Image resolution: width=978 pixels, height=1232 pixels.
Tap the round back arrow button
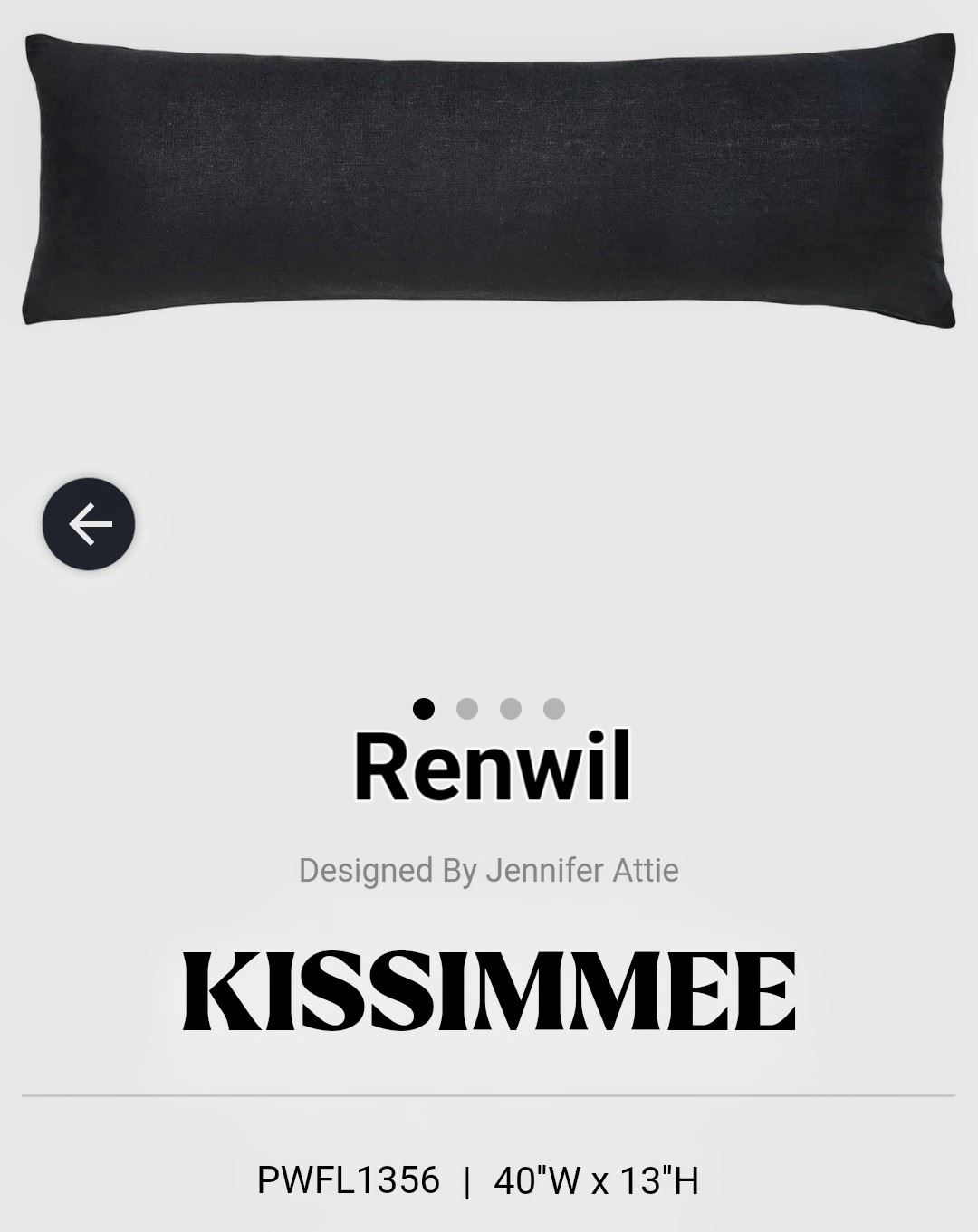pyautogui.click(x=89, y=523)
